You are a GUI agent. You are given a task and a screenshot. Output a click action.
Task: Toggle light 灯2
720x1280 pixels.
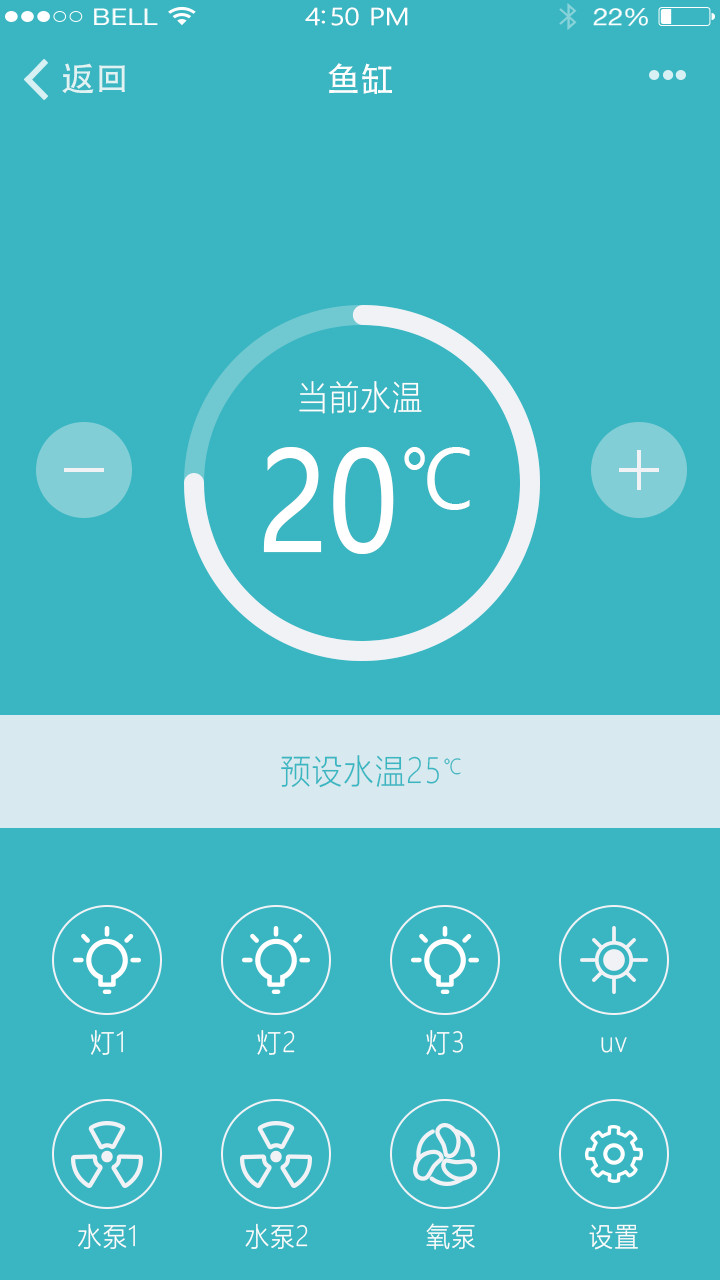276,960
